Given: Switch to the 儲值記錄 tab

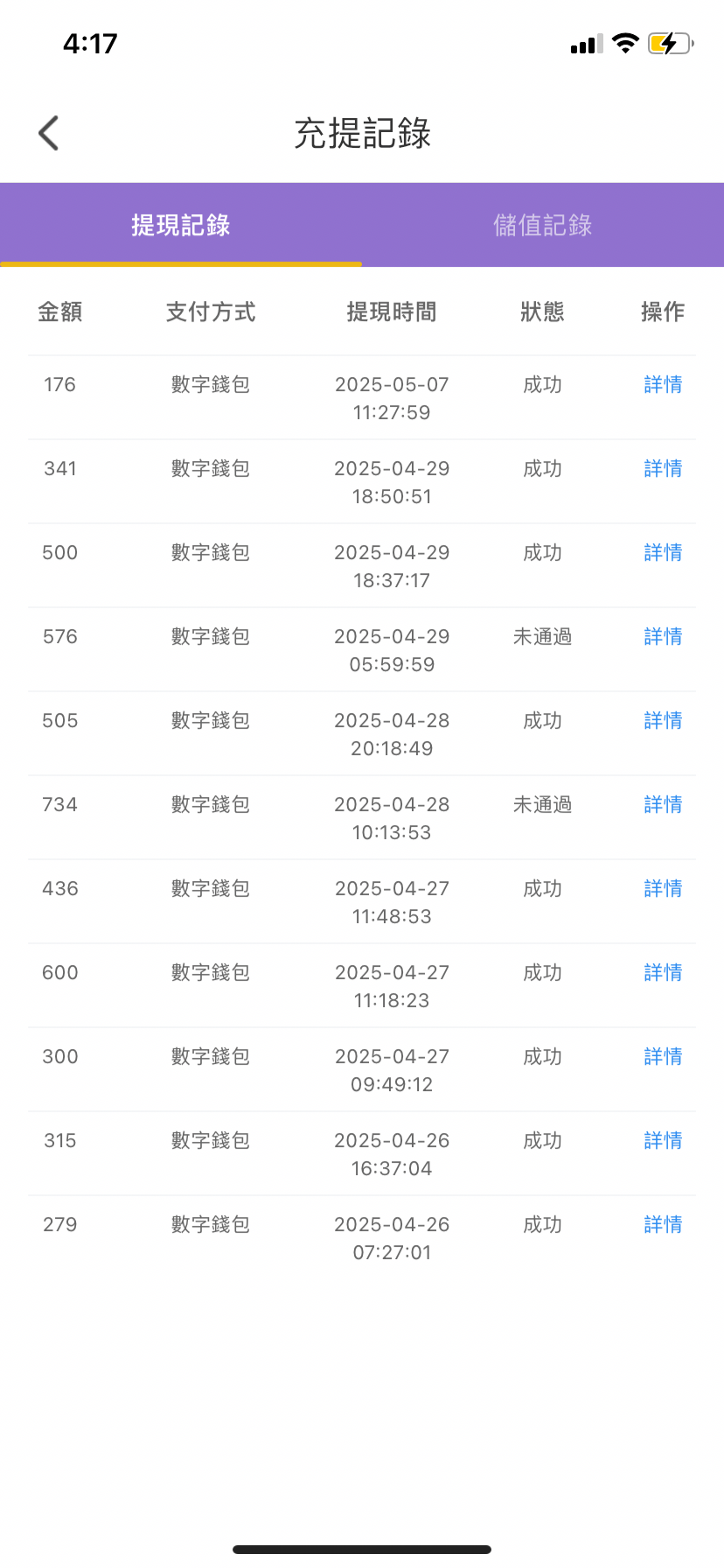Looking at the screenshot, I should [543, 225].
